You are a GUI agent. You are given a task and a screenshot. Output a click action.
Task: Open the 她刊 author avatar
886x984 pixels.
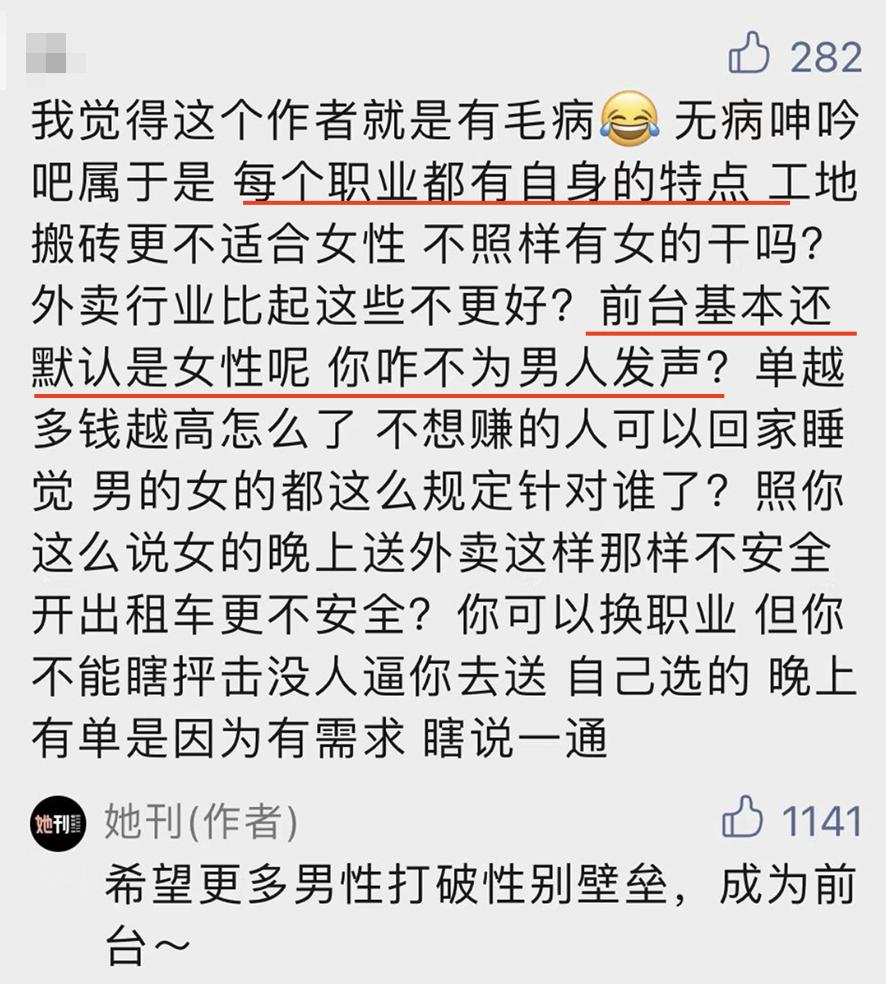coord(58,823)
